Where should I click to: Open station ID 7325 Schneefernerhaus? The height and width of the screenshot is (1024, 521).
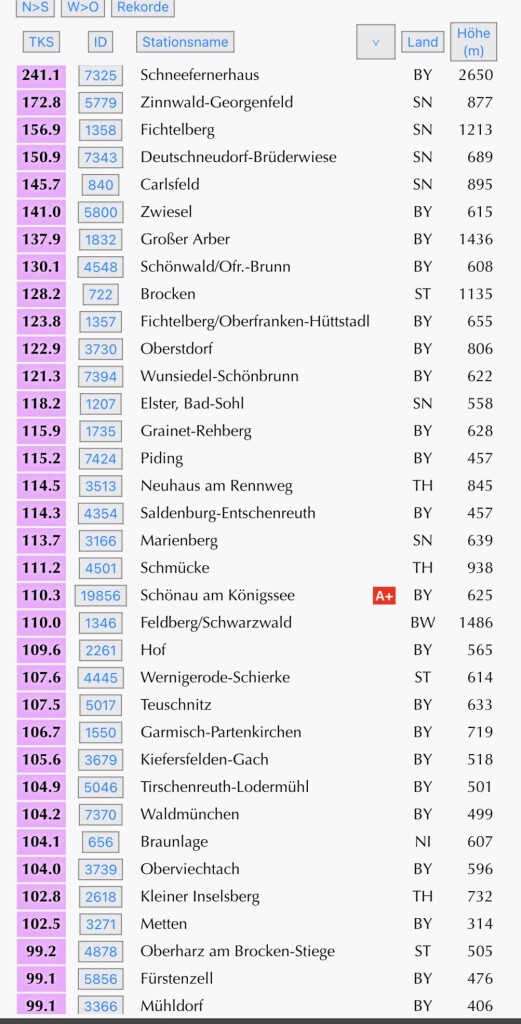click(101, 75)
